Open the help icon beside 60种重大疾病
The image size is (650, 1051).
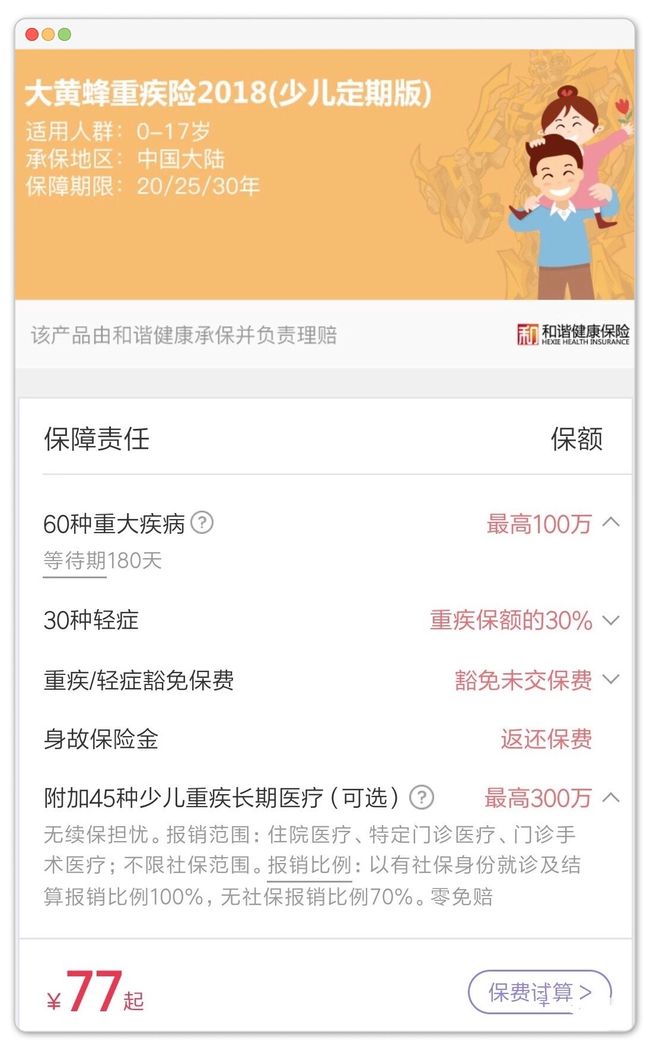point(202,522)
